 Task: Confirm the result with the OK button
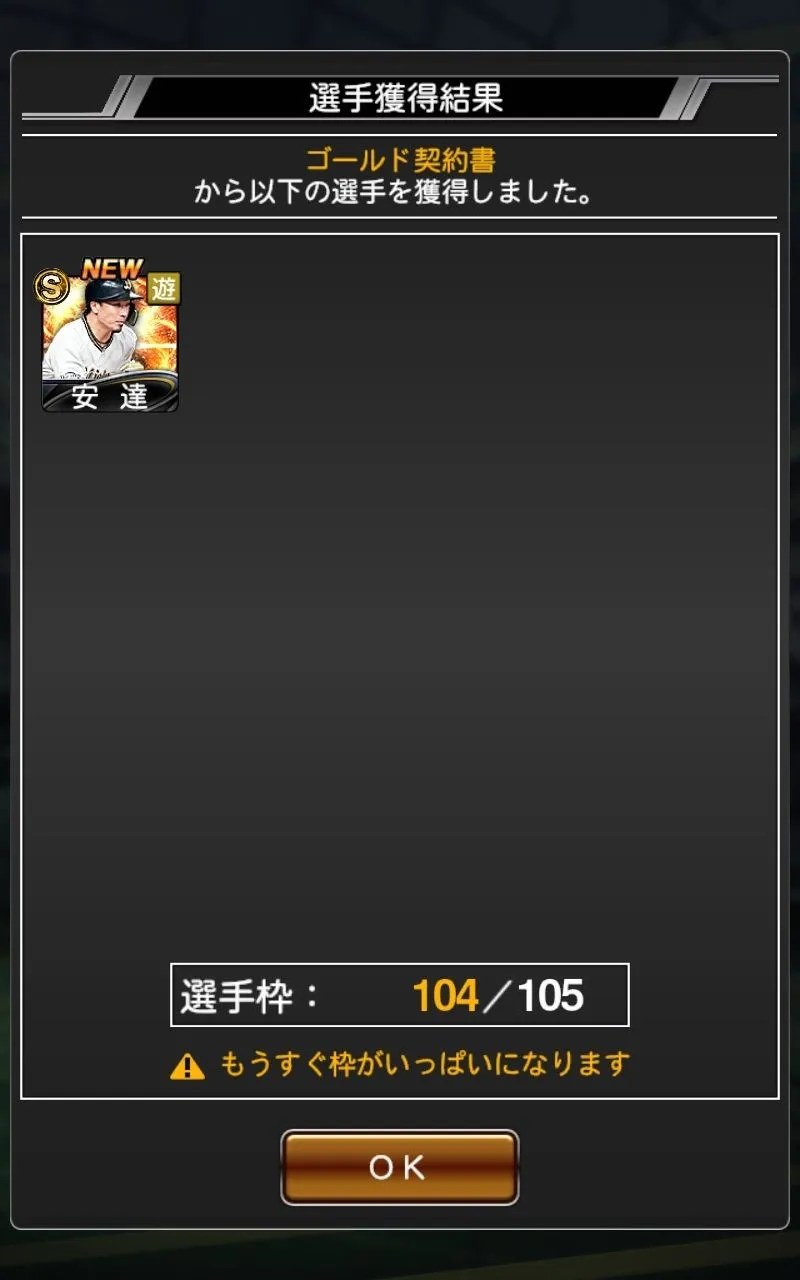point(399,1167)
